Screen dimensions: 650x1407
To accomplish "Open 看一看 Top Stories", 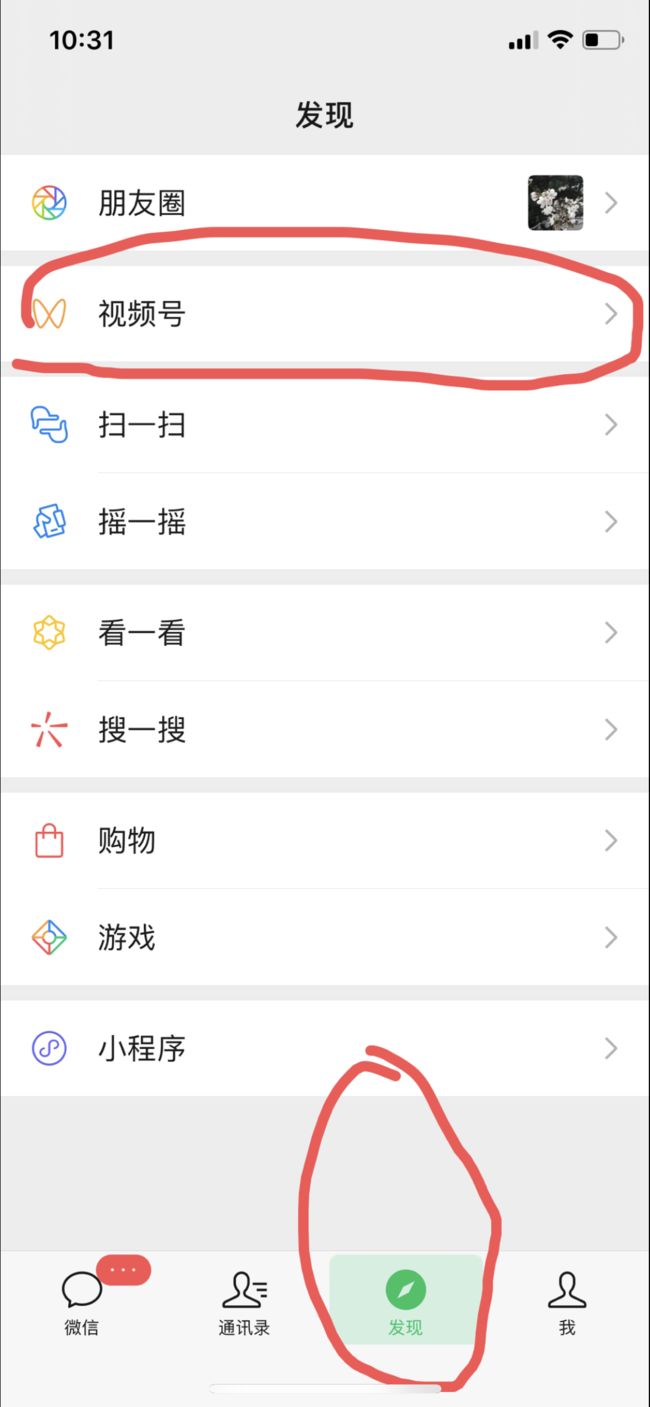I will click(325, 633).
